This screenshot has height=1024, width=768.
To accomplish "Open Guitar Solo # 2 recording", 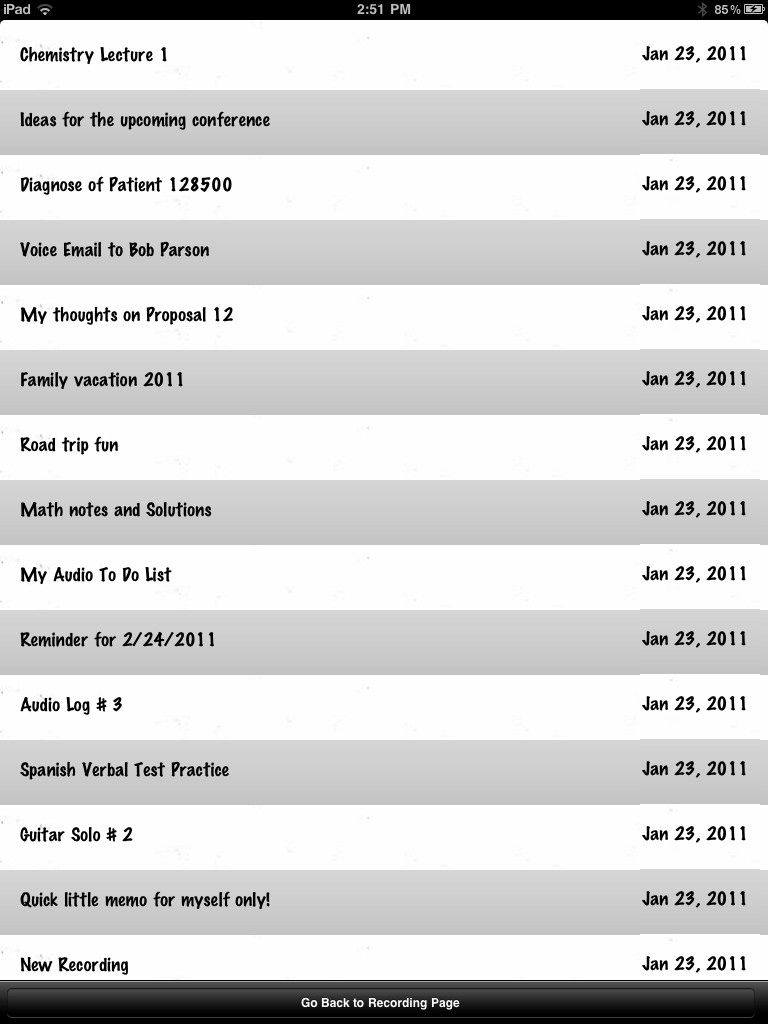I will coord(77,835).
